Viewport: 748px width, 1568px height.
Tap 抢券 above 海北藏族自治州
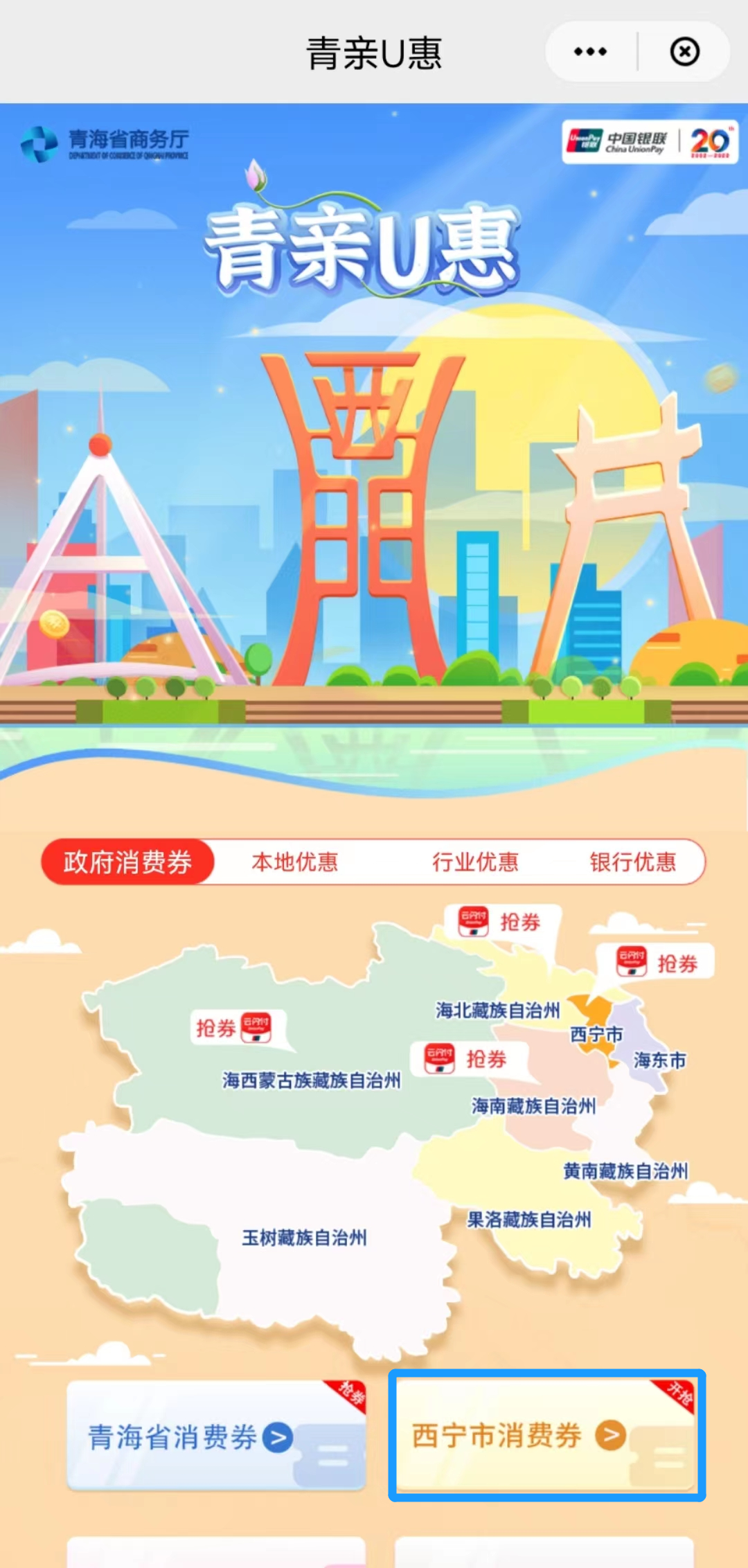(x=501, y=923)
